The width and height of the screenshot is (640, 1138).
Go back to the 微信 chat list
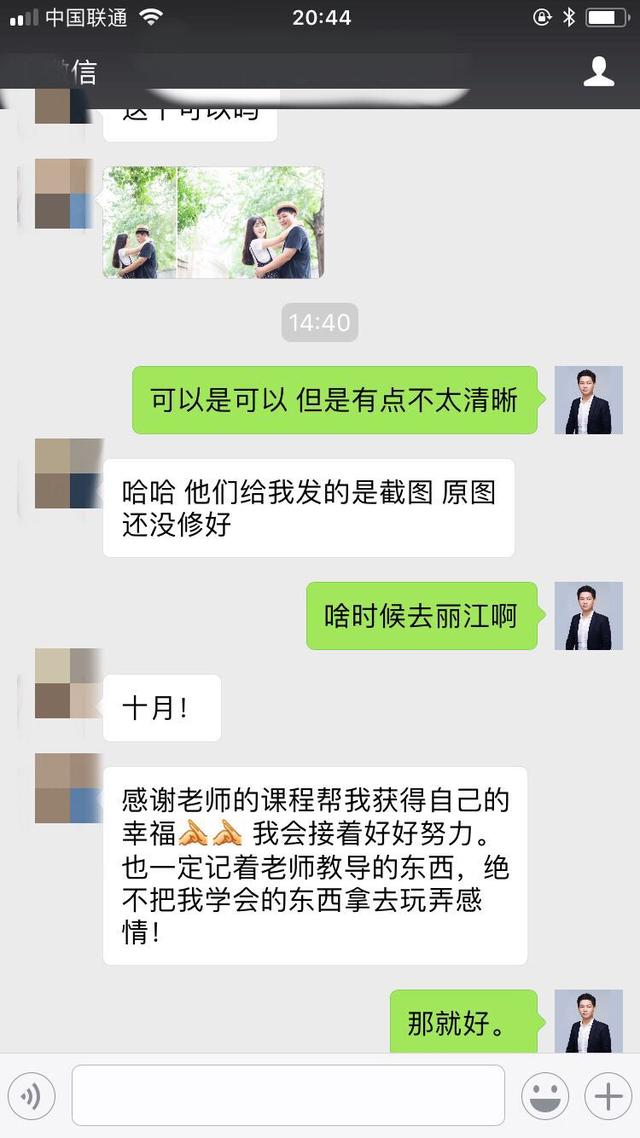62,72
